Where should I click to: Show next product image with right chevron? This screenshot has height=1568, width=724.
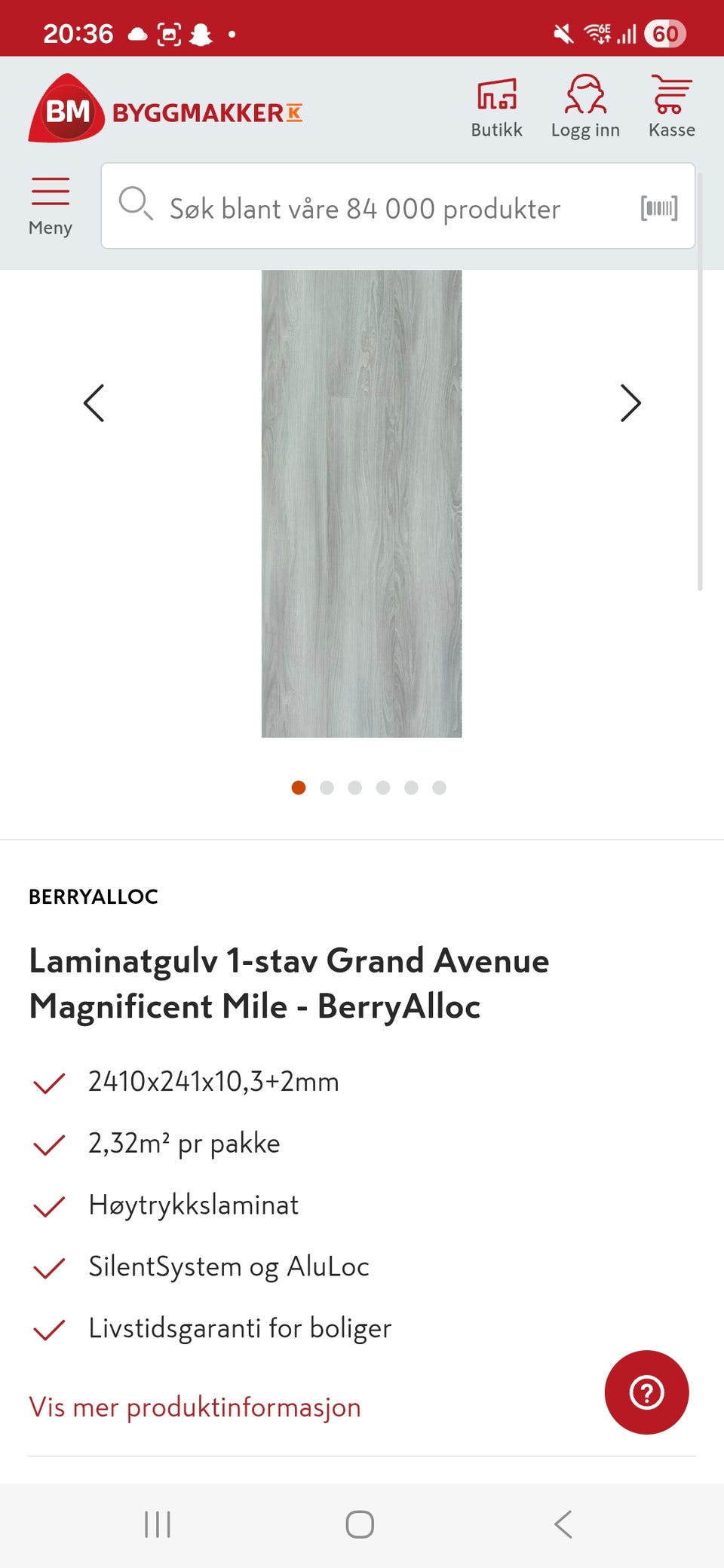pyautogui.click(x=630, y=403)
